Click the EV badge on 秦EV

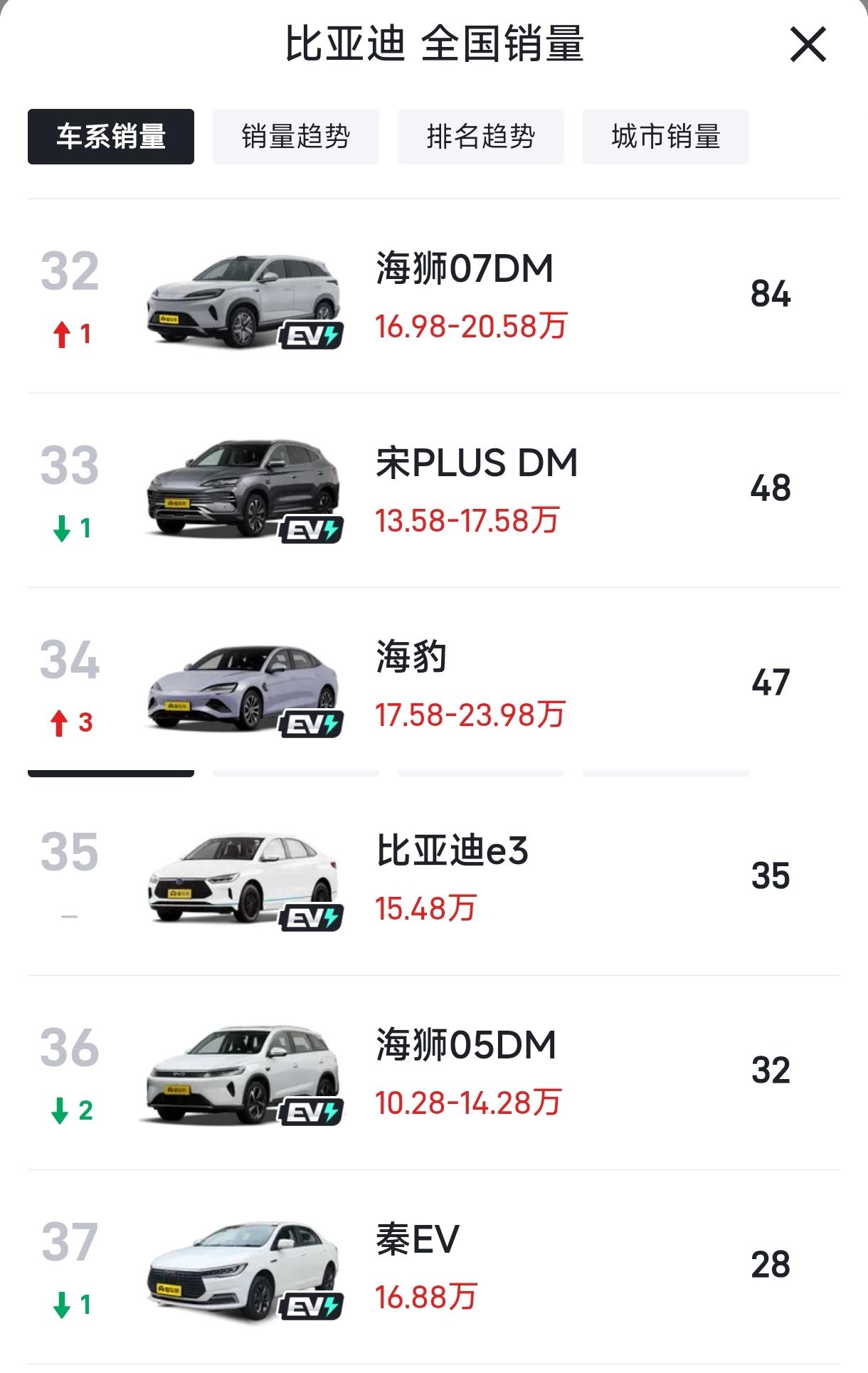coord(312,1306)
